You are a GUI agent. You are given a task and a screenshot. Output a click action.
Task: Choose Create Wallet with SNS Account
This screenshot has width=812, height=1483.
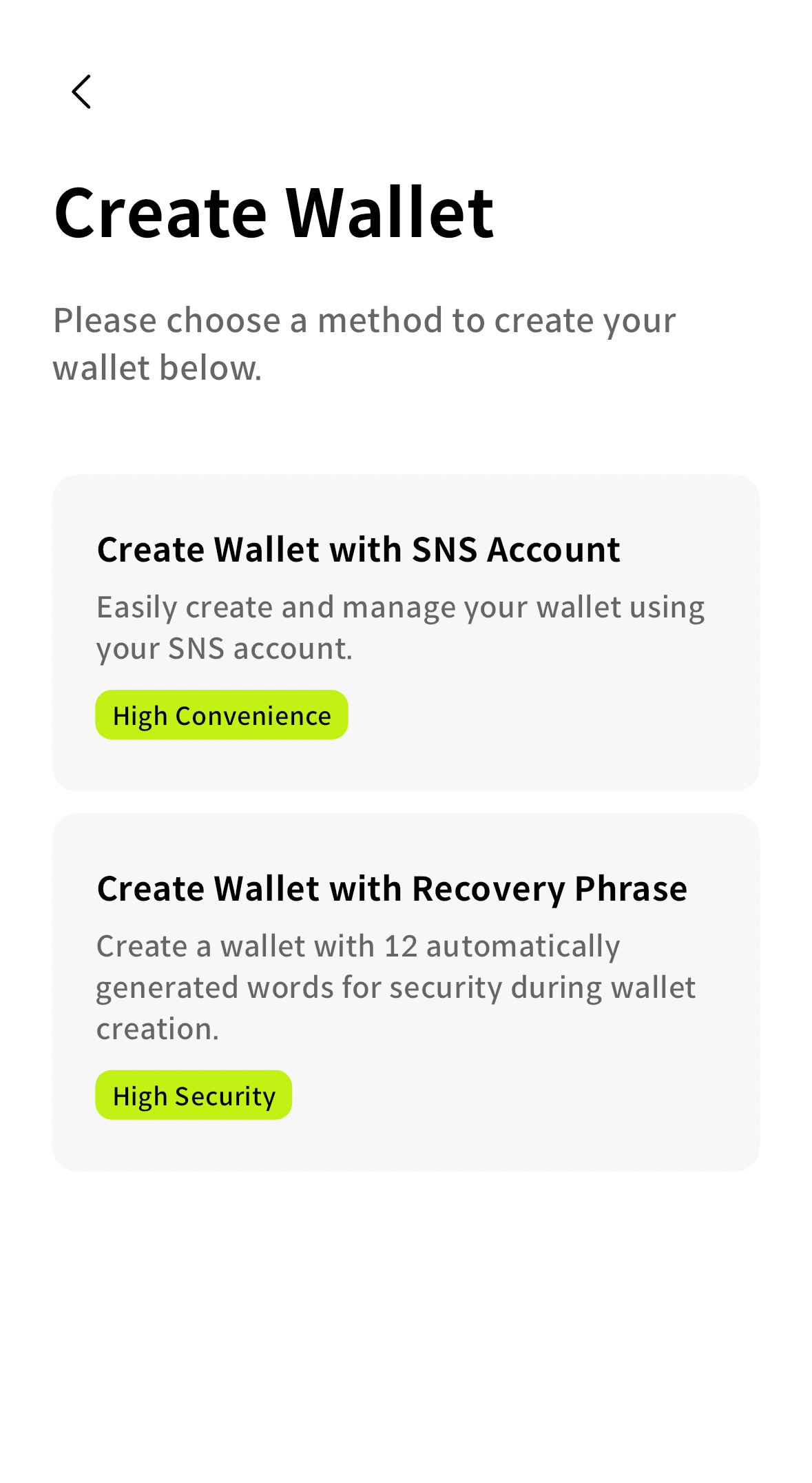coord(406,633)
